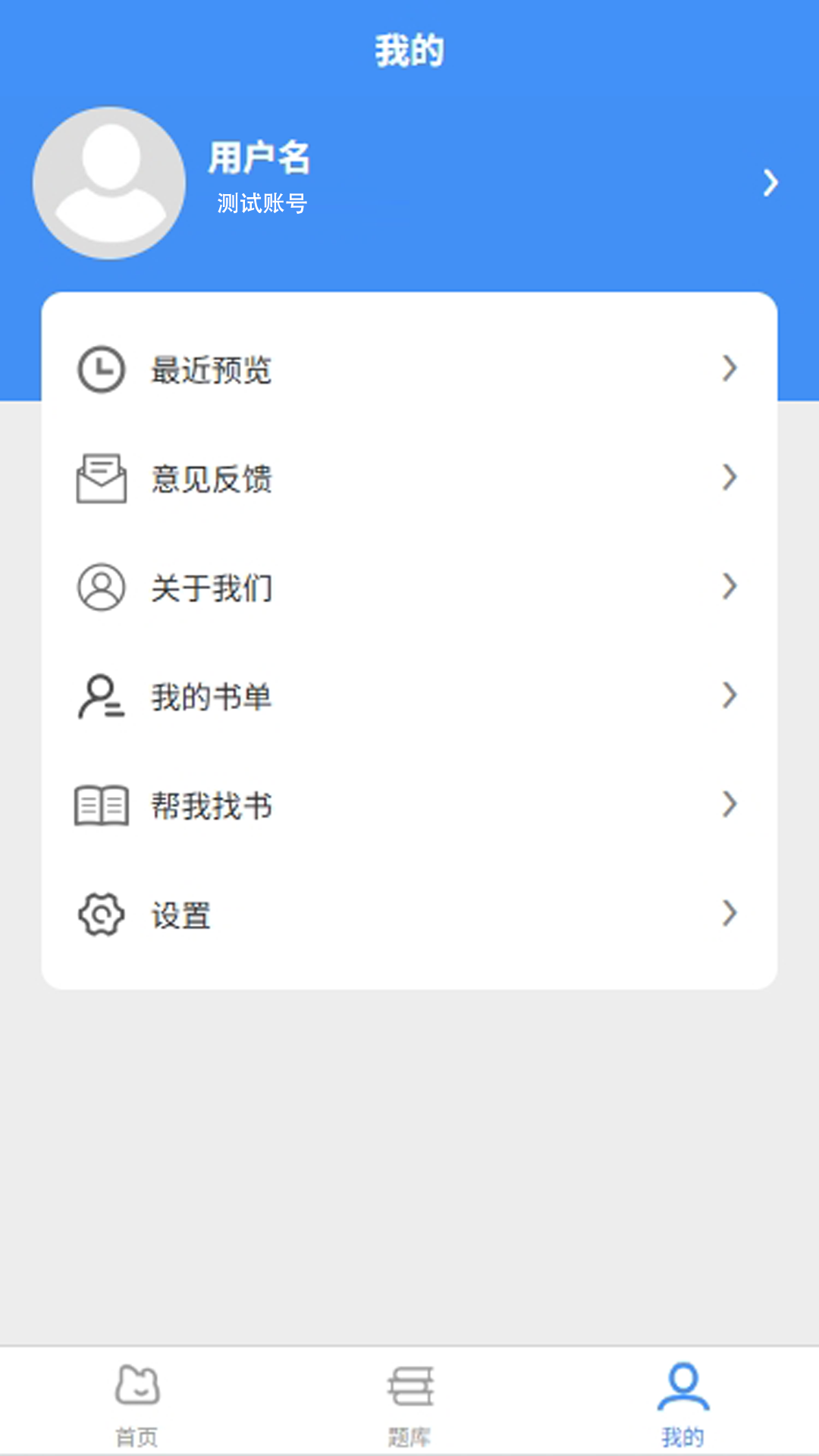This screenshot has height=1456, width=819.
Task: Open 帮我找书 row
Action: 409,805
